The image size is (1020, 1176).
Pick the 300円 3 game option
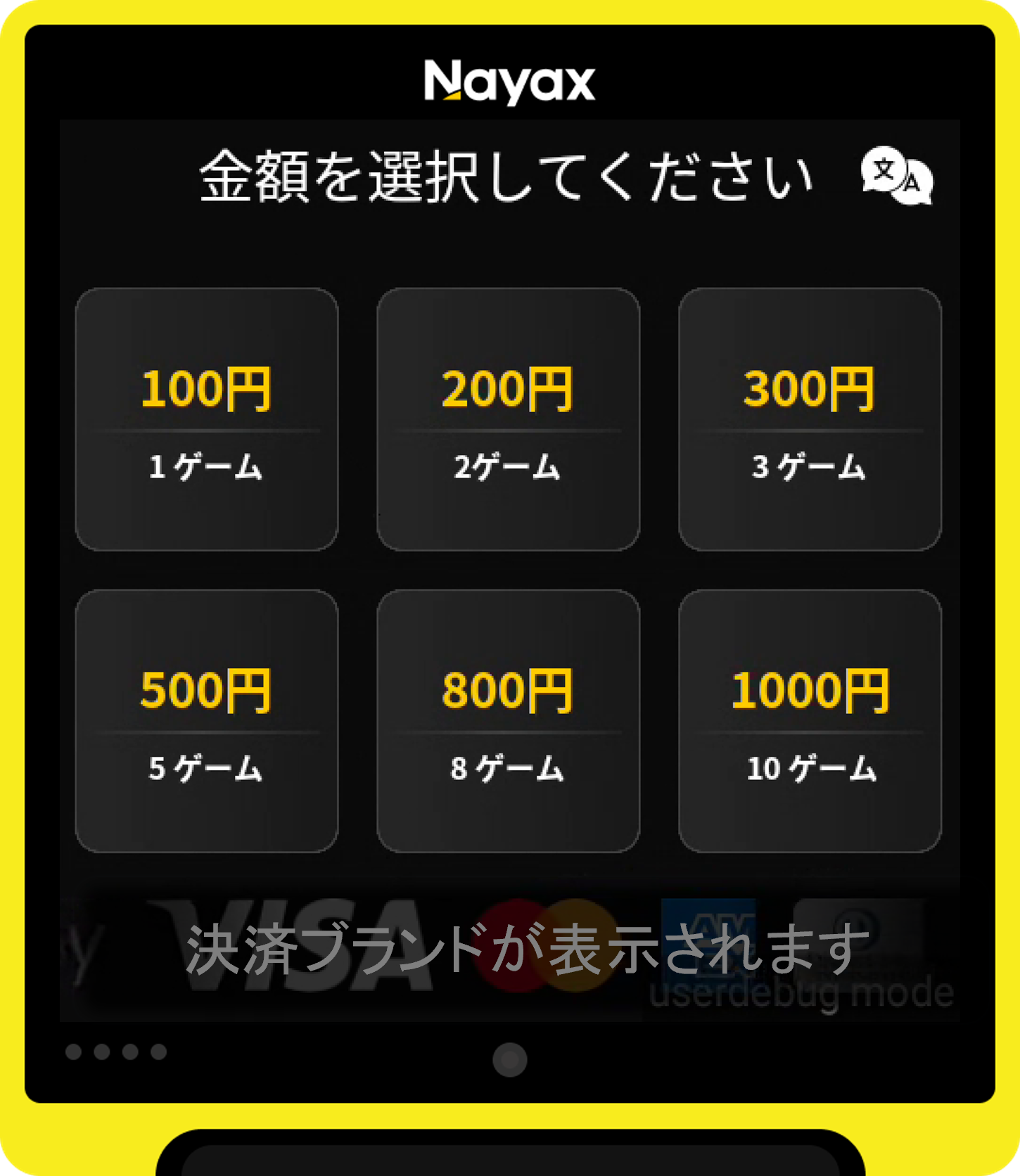pyautogui.click(x=810, y=419)
